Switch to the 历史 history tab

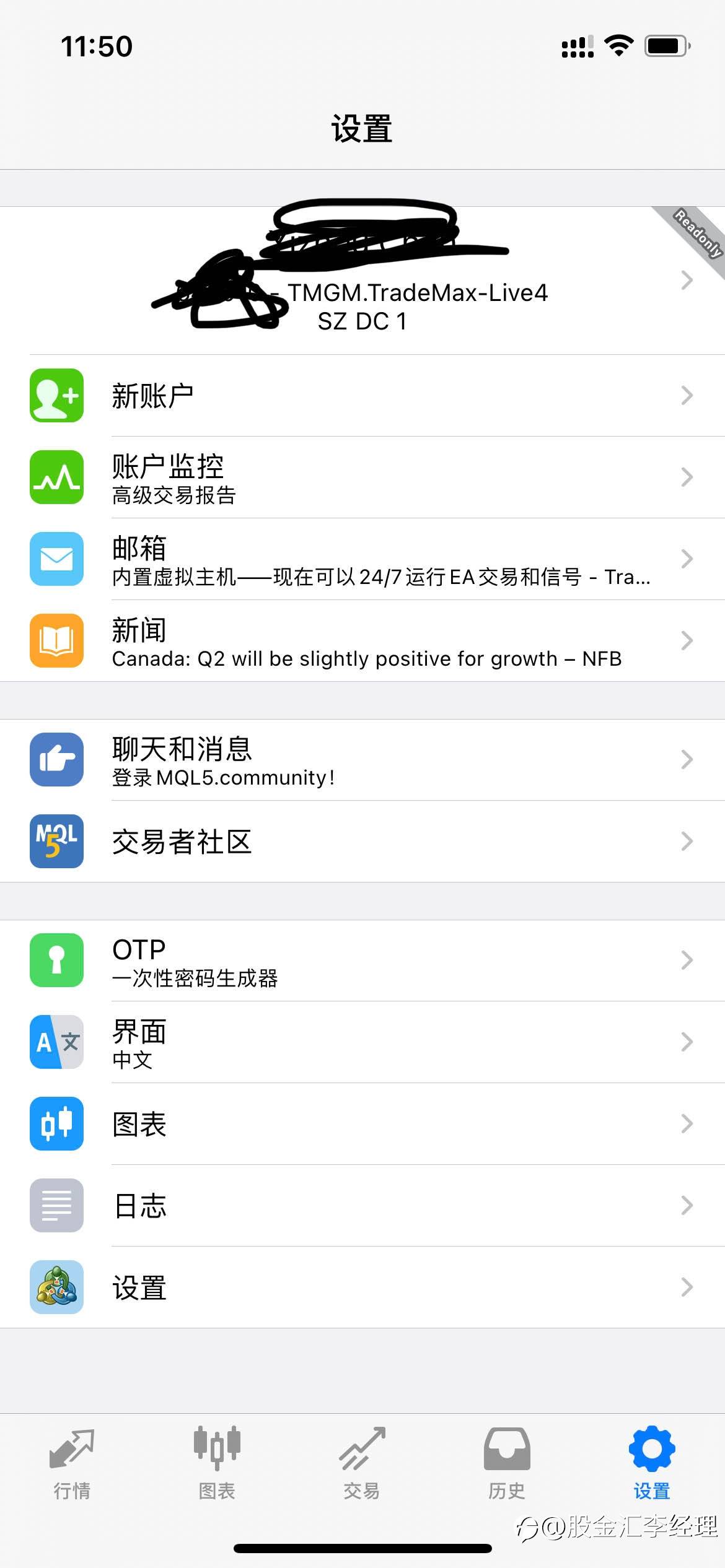(507, 1464)
